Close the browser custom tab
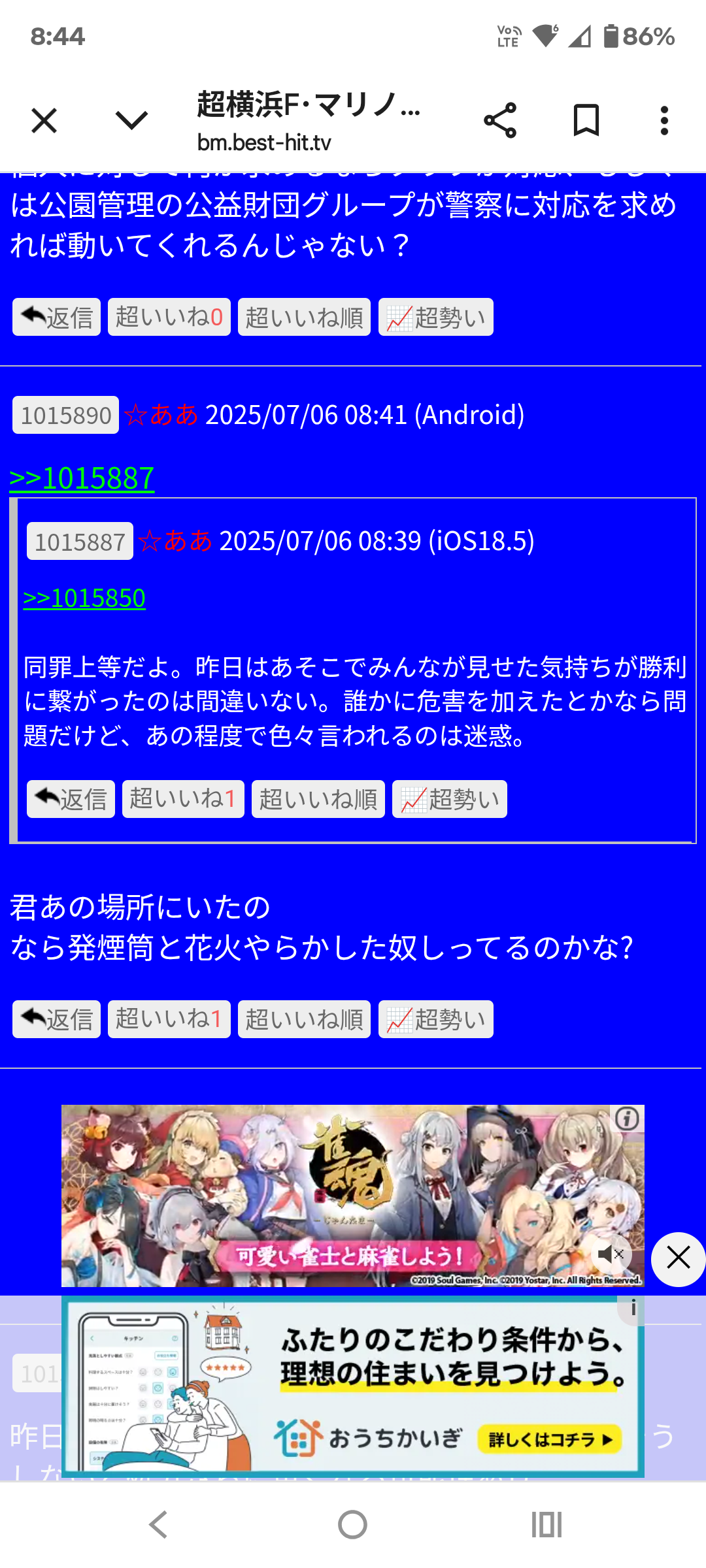 click(x=44, y=121)
